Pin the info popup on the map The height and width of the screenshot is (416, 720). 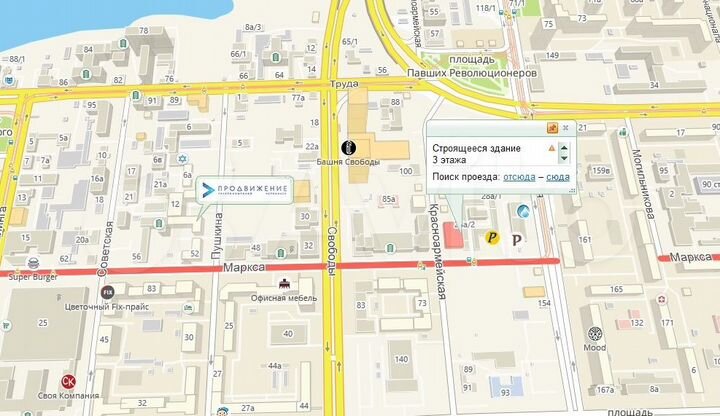point(552,128)
